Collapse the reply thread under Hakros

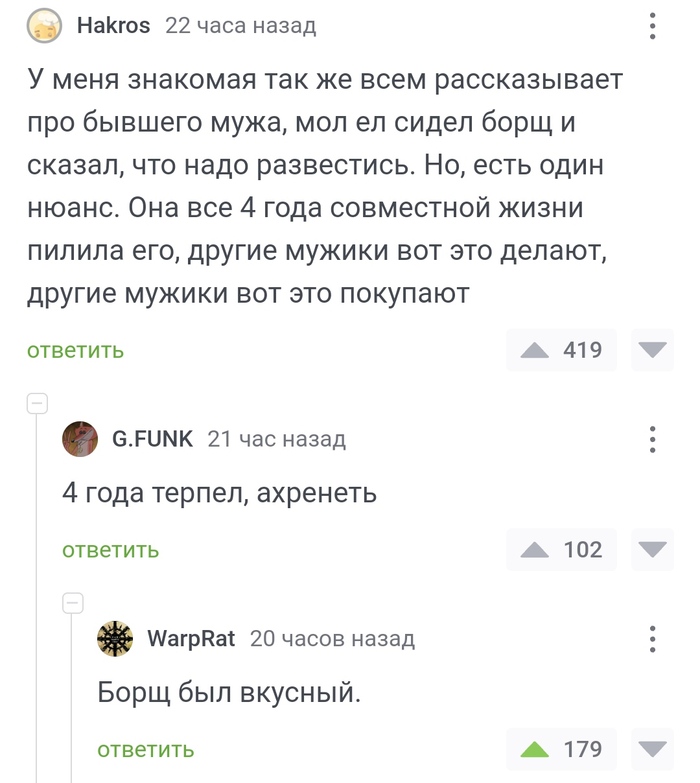click(x=36, y=404)
